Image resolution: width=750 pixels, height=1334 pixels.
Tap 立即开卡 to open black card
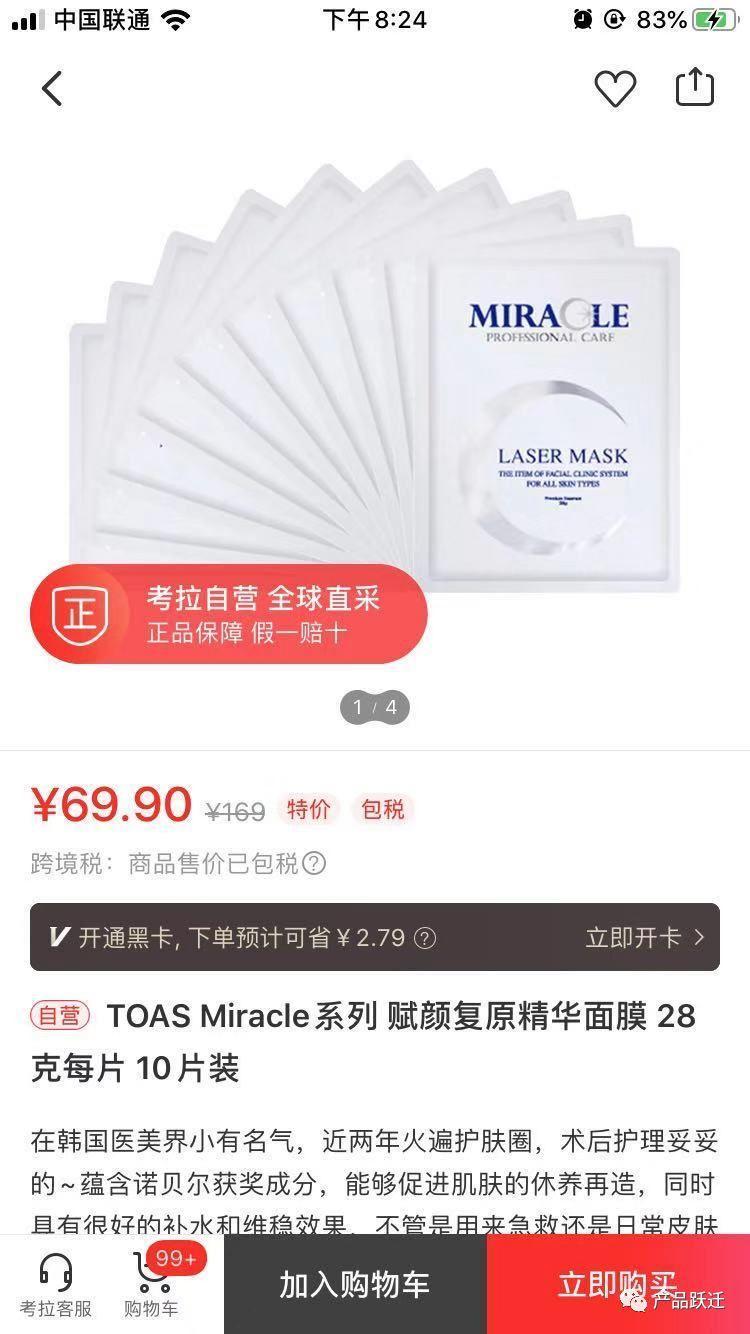pos(644,937)
